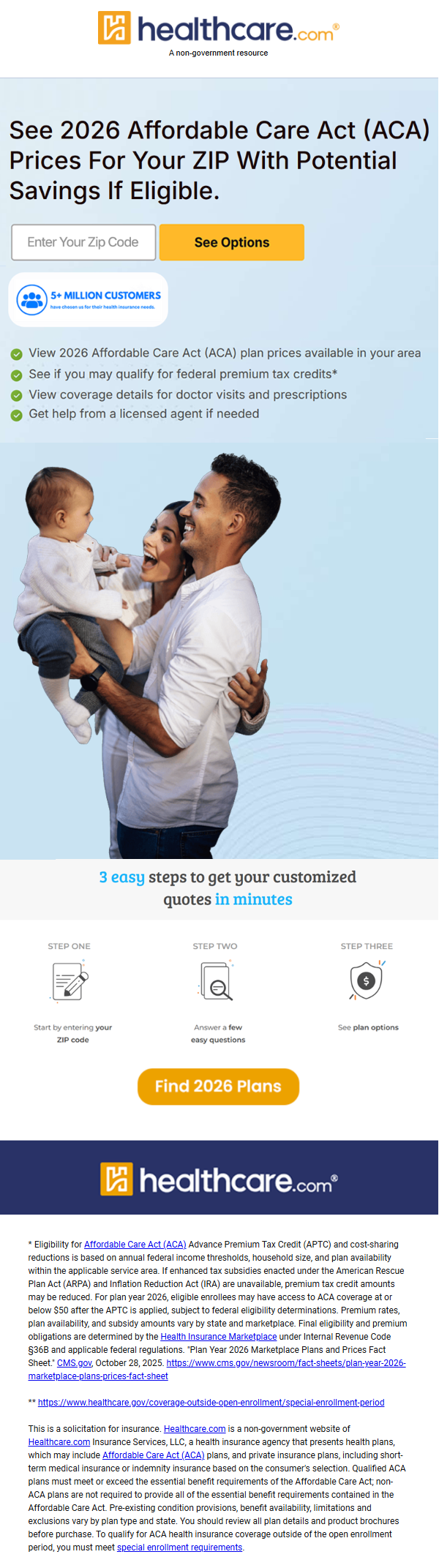
Task: Tap the Find 2026 Plans button
Action: pos(218,1087)
